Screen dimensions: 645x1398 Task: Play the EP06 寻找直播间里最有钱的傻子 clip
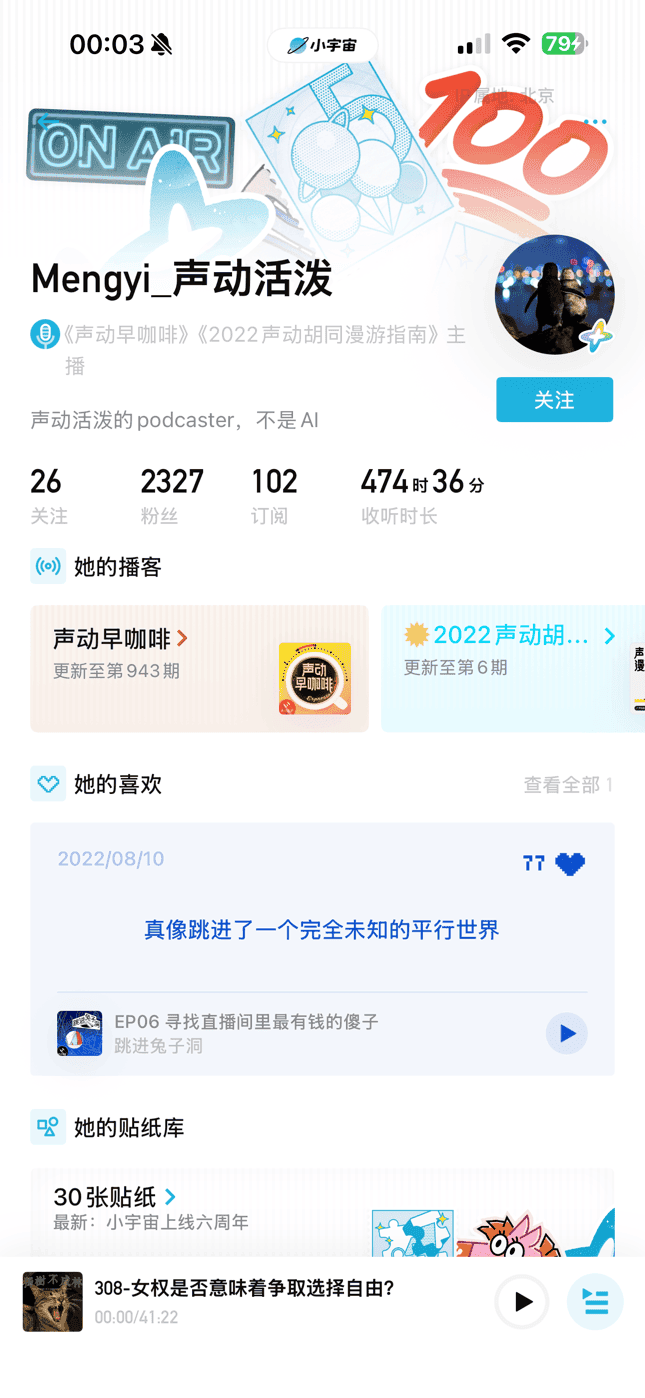click(x=566, y=1033)
